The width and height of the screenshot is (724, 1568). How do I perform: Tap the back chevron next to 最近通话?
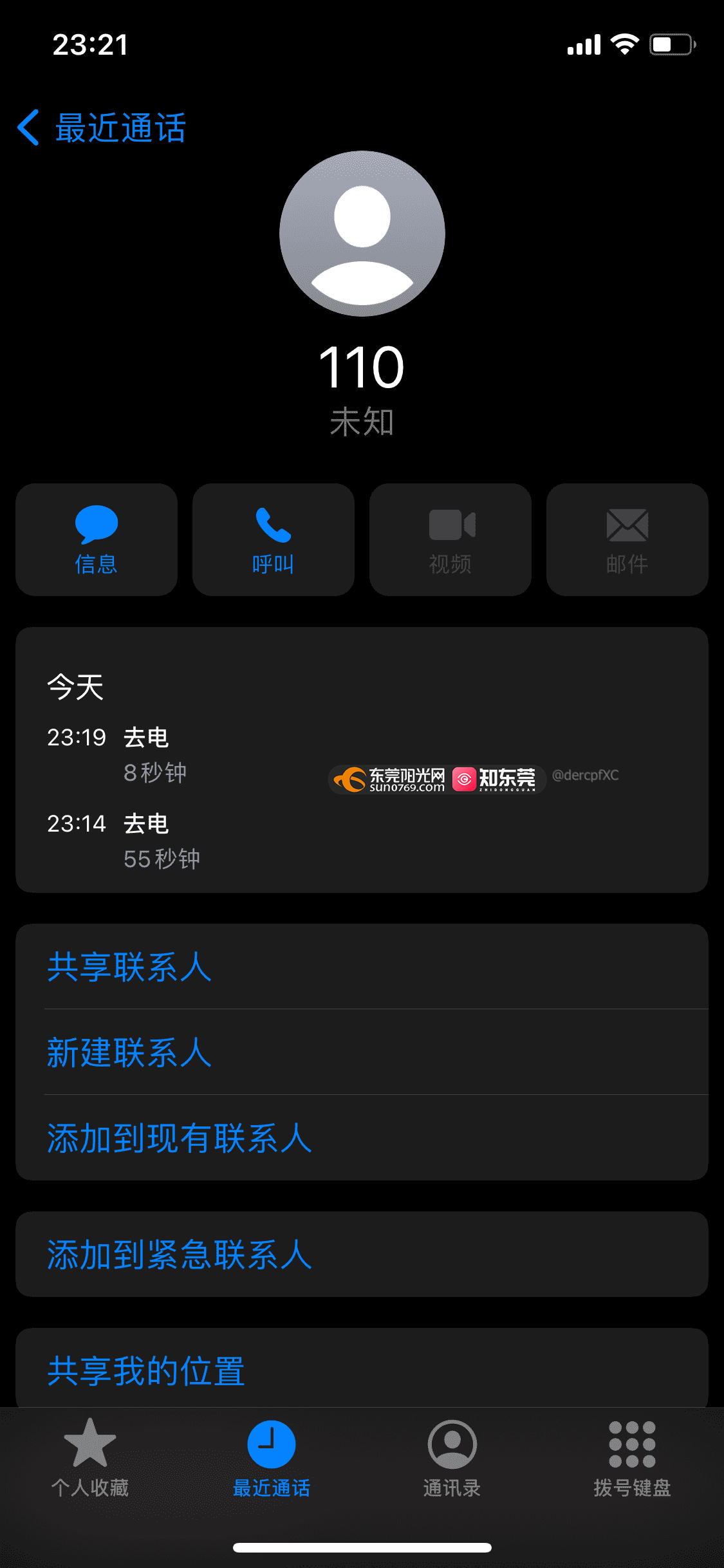coord(28,128)
